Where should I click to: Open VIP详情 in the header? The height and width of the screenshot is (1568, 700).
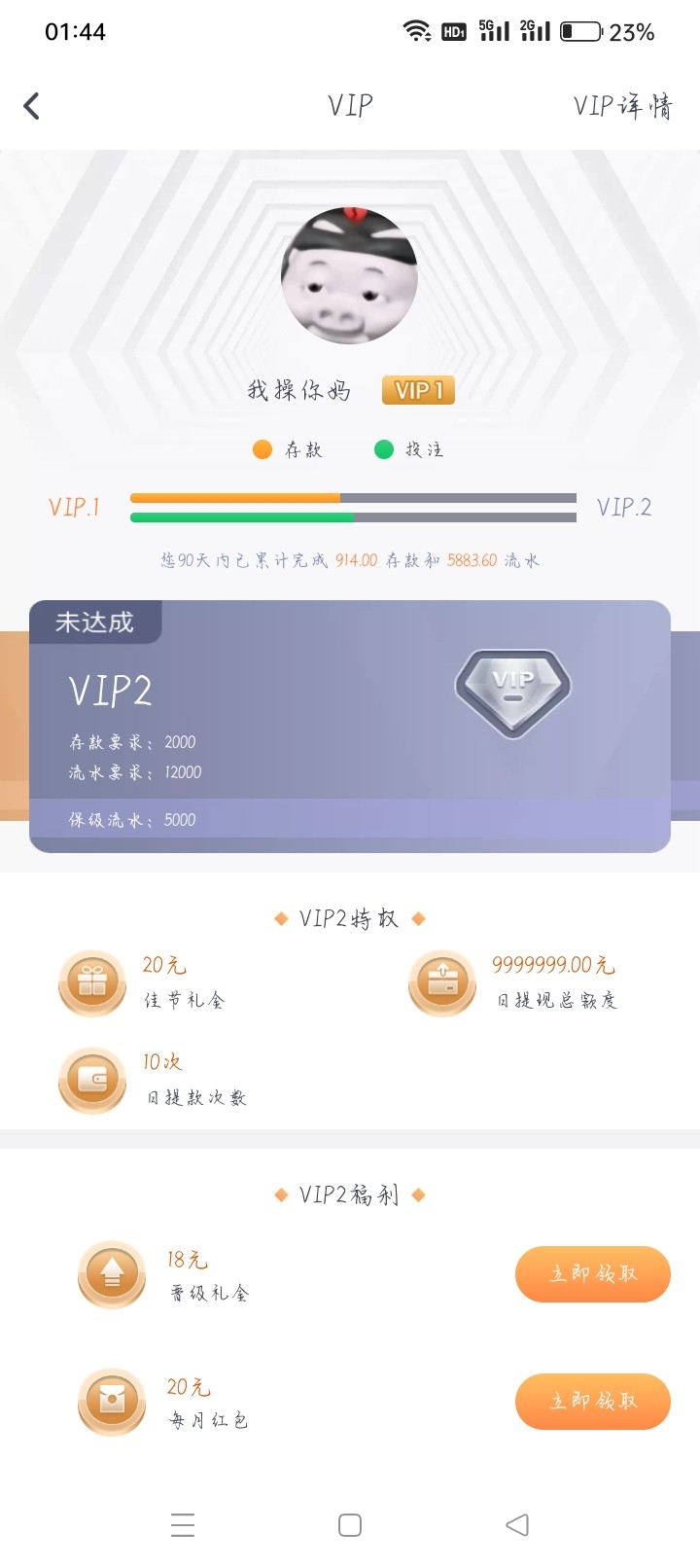(622, 106)
